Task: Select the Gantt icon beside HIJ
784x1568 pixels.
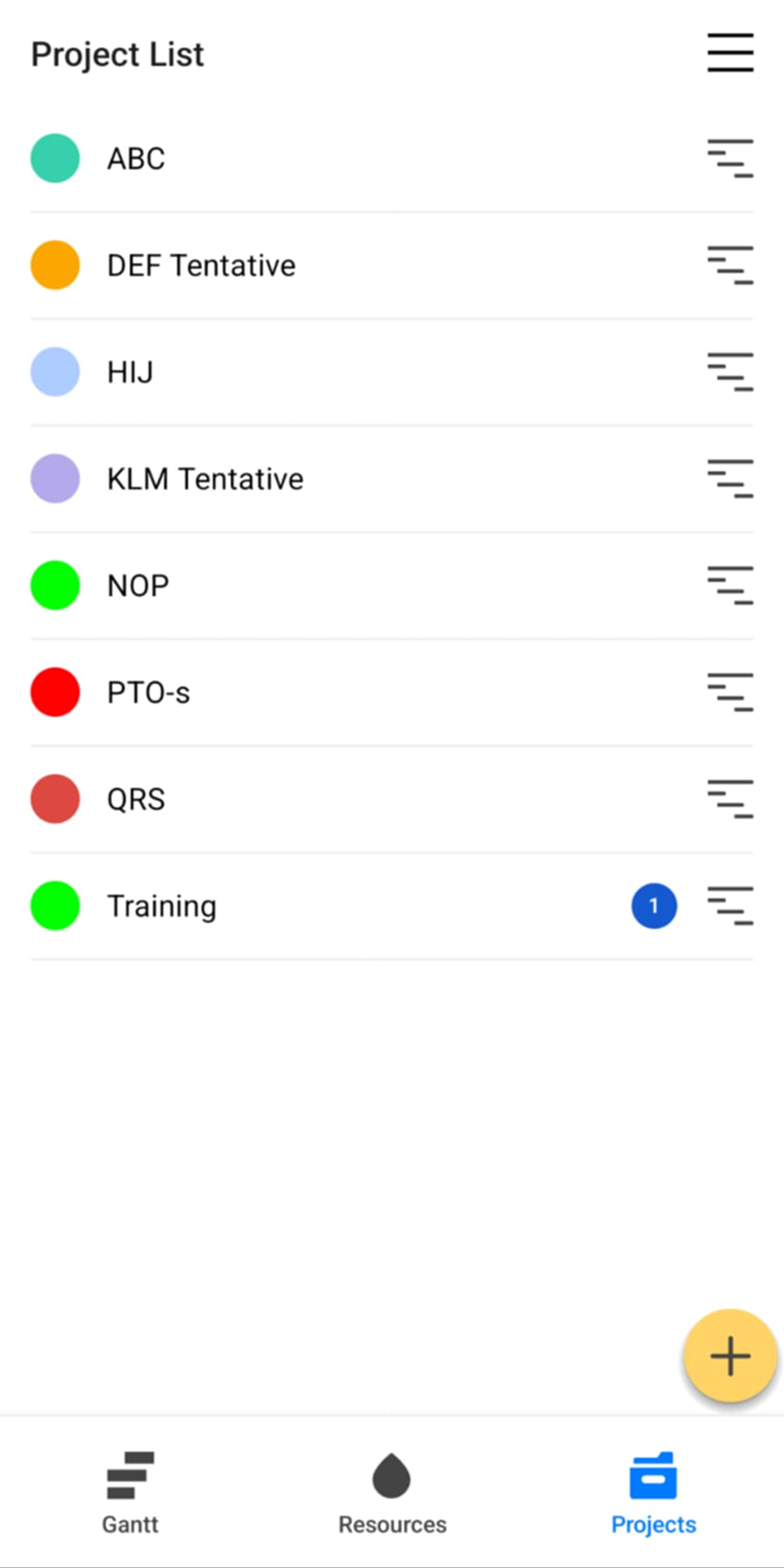Action: click(x=730, y=372)
